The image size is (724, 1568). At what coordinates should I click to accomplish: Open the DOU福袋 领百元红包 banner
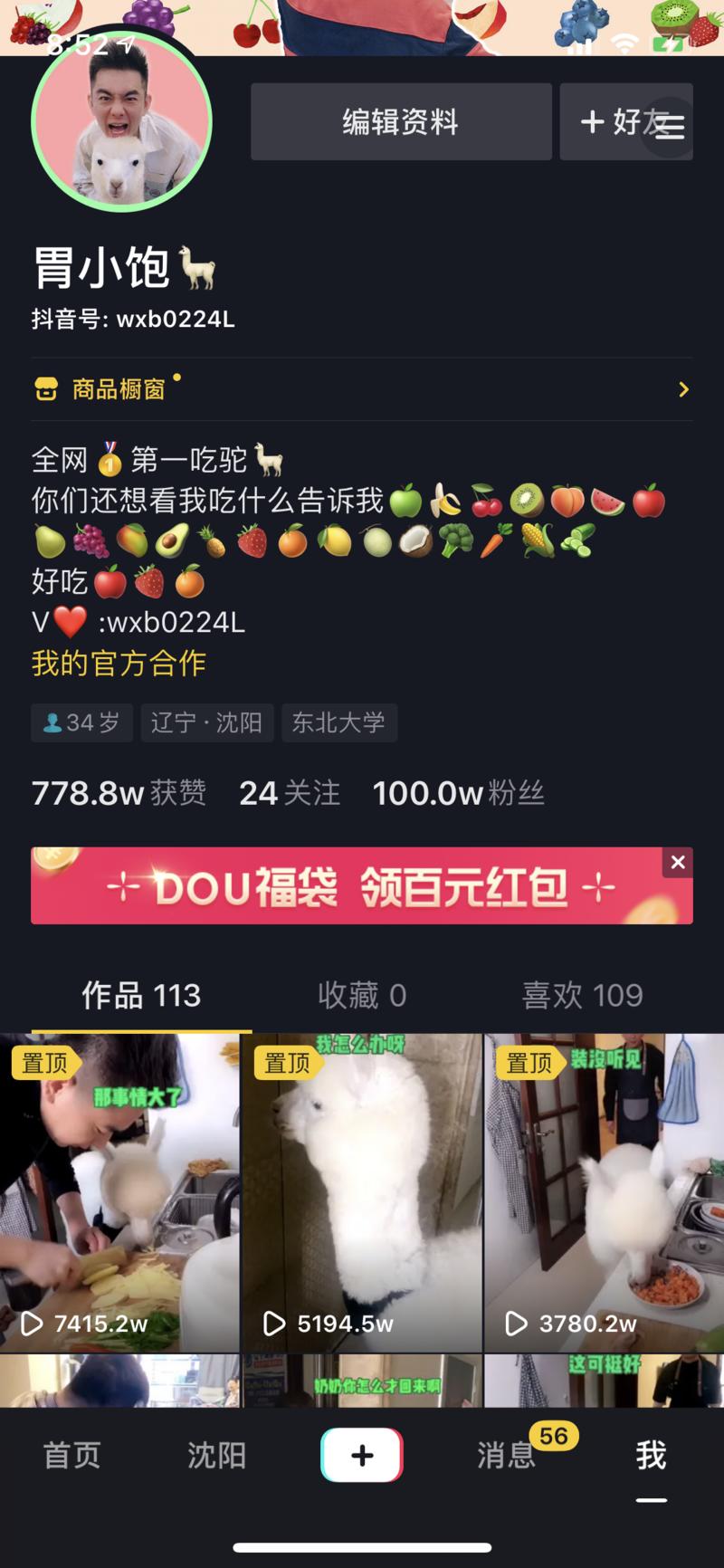pos(362,887)
